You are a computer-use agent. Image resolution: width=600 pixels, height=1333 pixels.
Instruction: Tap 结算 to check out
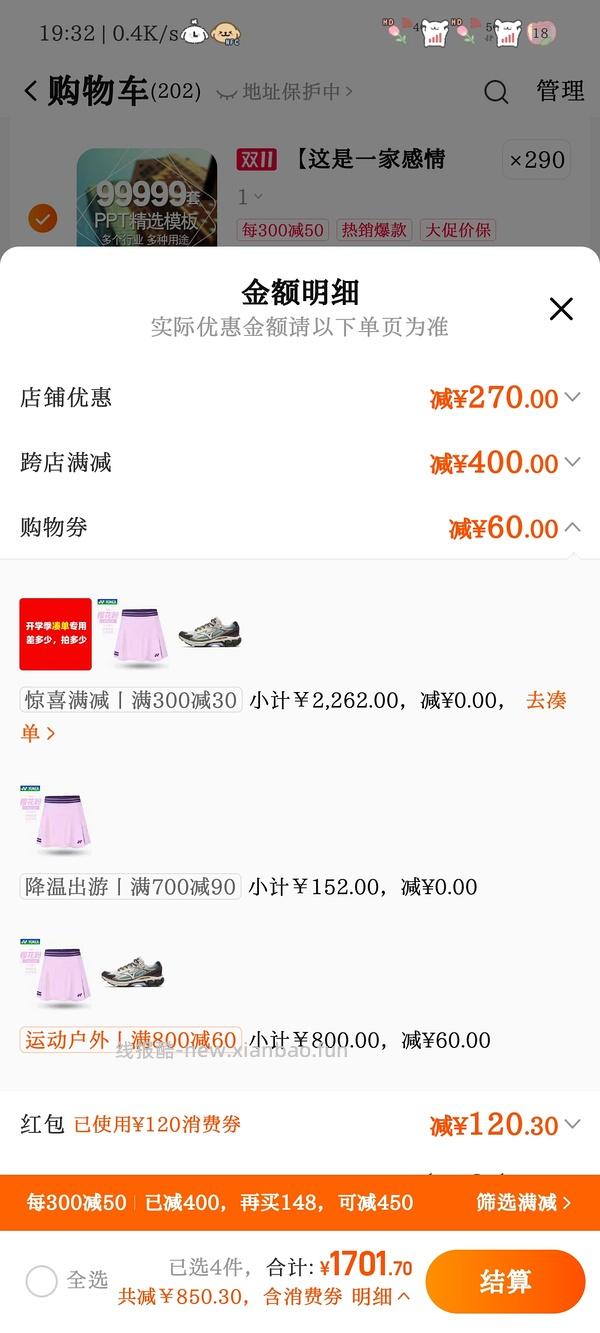pyautogui.click(x=505, y=1281)
